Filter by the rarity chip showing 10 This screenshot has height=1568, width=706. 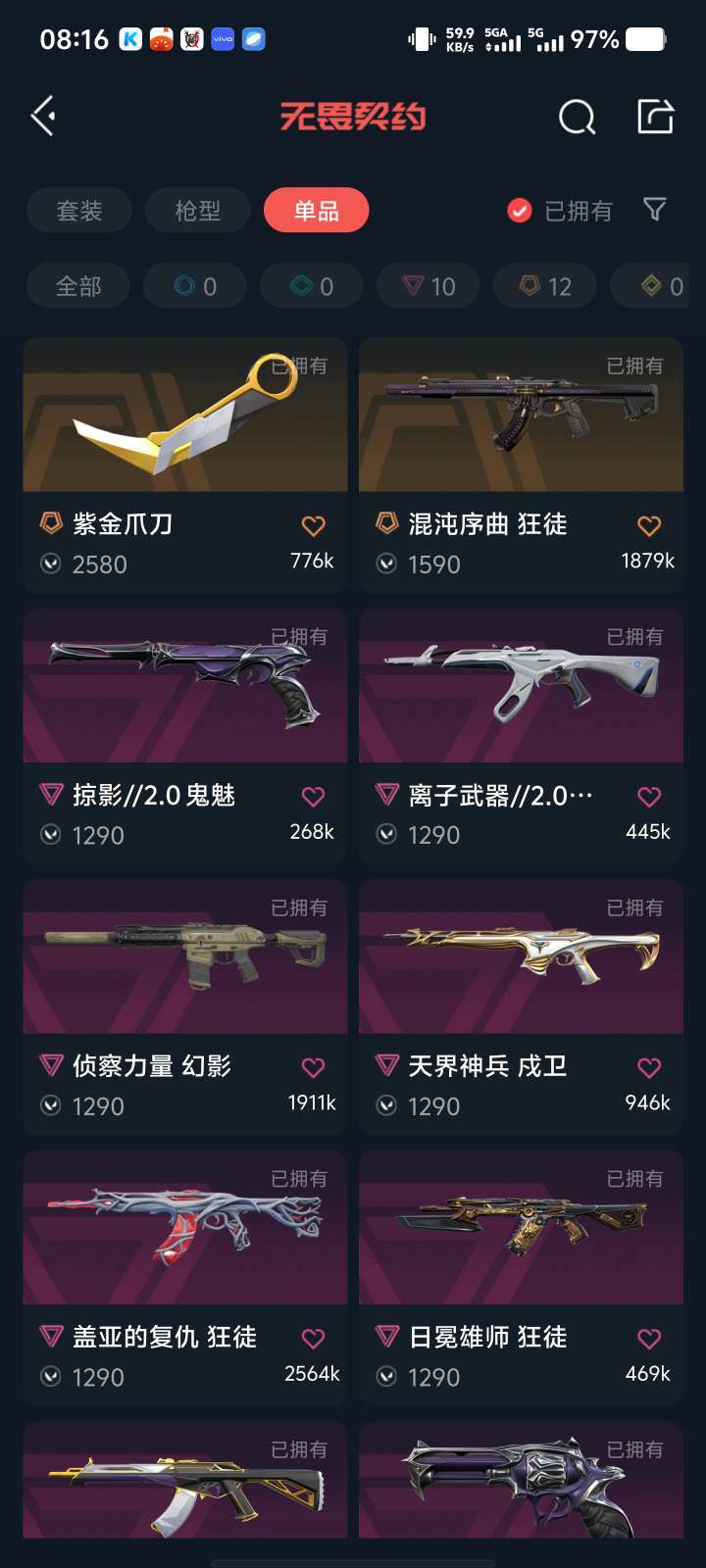click(429, 286)
